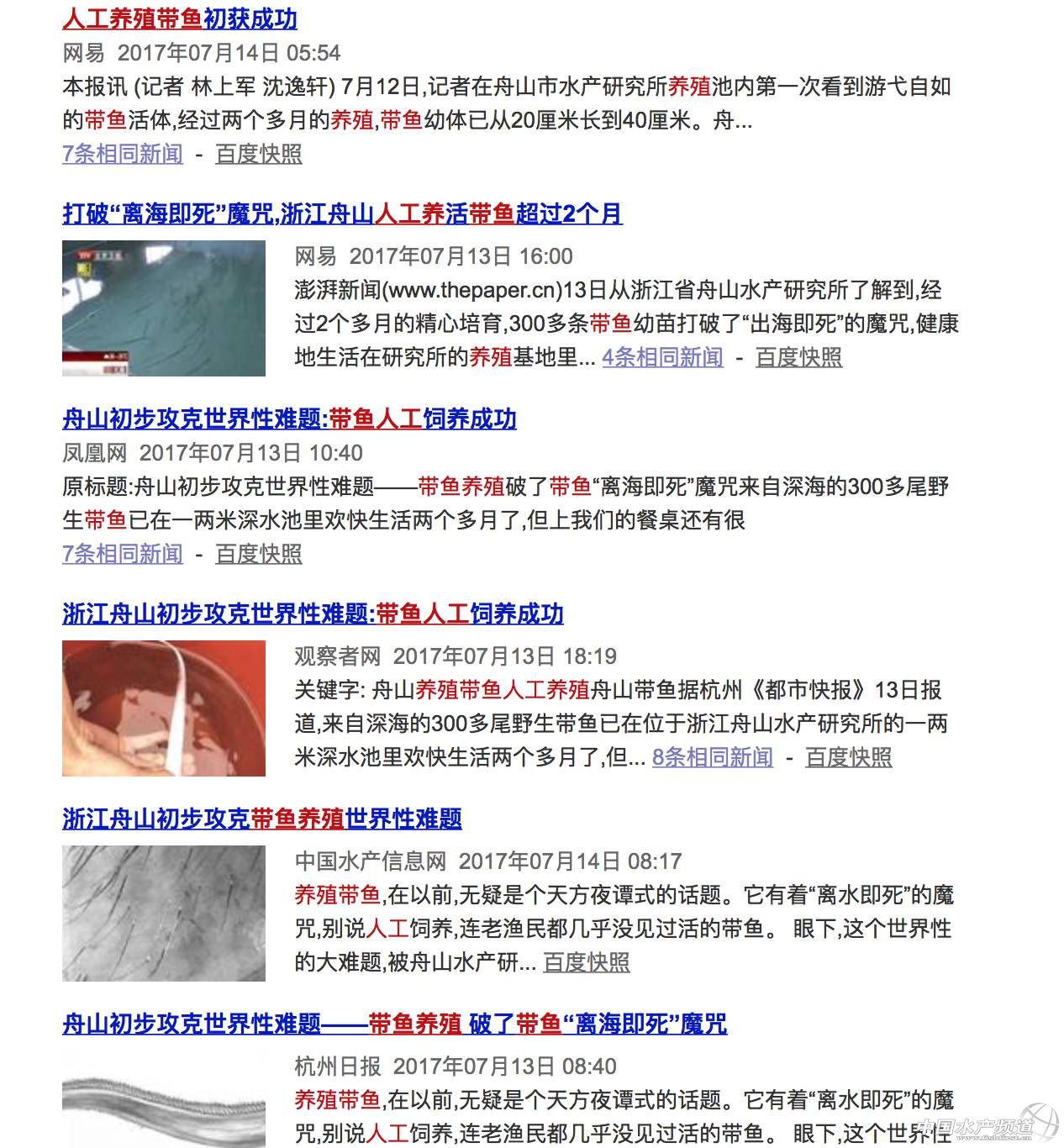The image size is (1064, 1148).
Task: Tap the thumbnail of 中国水产信息网 result
Action: coord(164,914)
